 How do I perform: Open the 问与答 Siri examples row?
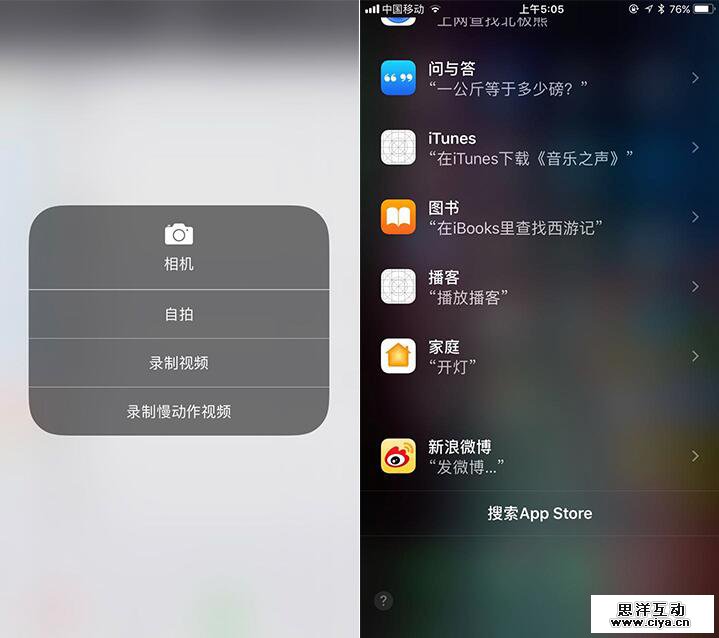click(x=540, y=78)
